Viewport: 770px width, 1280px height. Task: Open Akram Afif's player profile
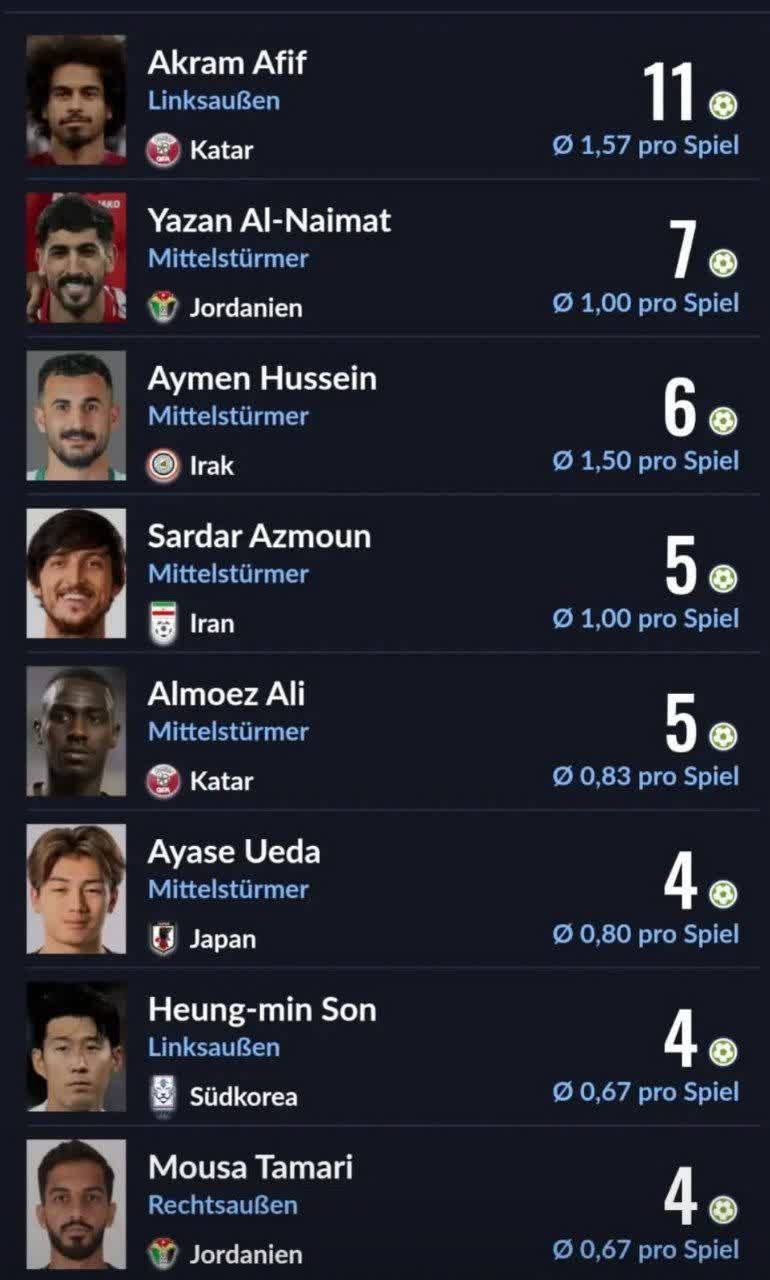(227, 63)
